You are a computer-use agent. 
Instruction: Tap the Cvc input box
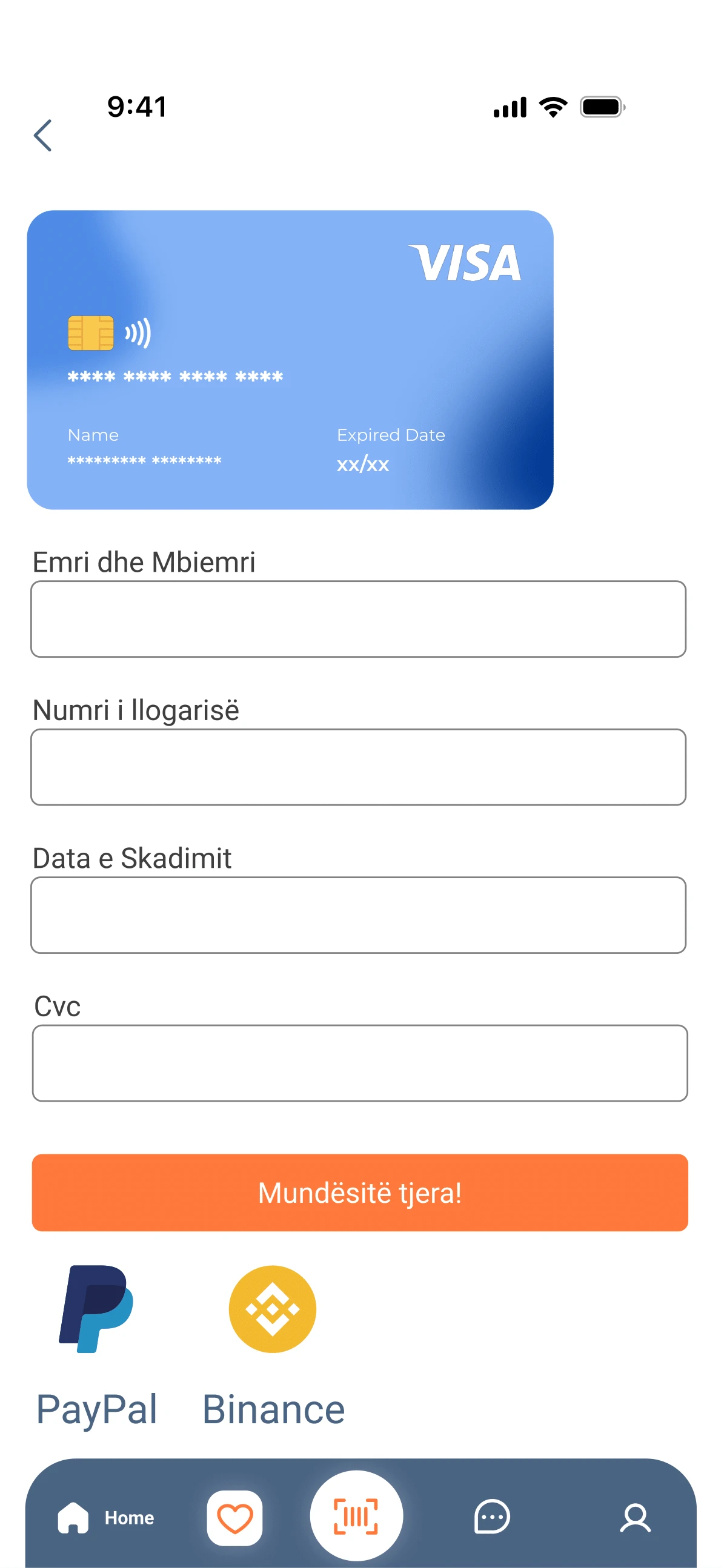coord(360,1063)
